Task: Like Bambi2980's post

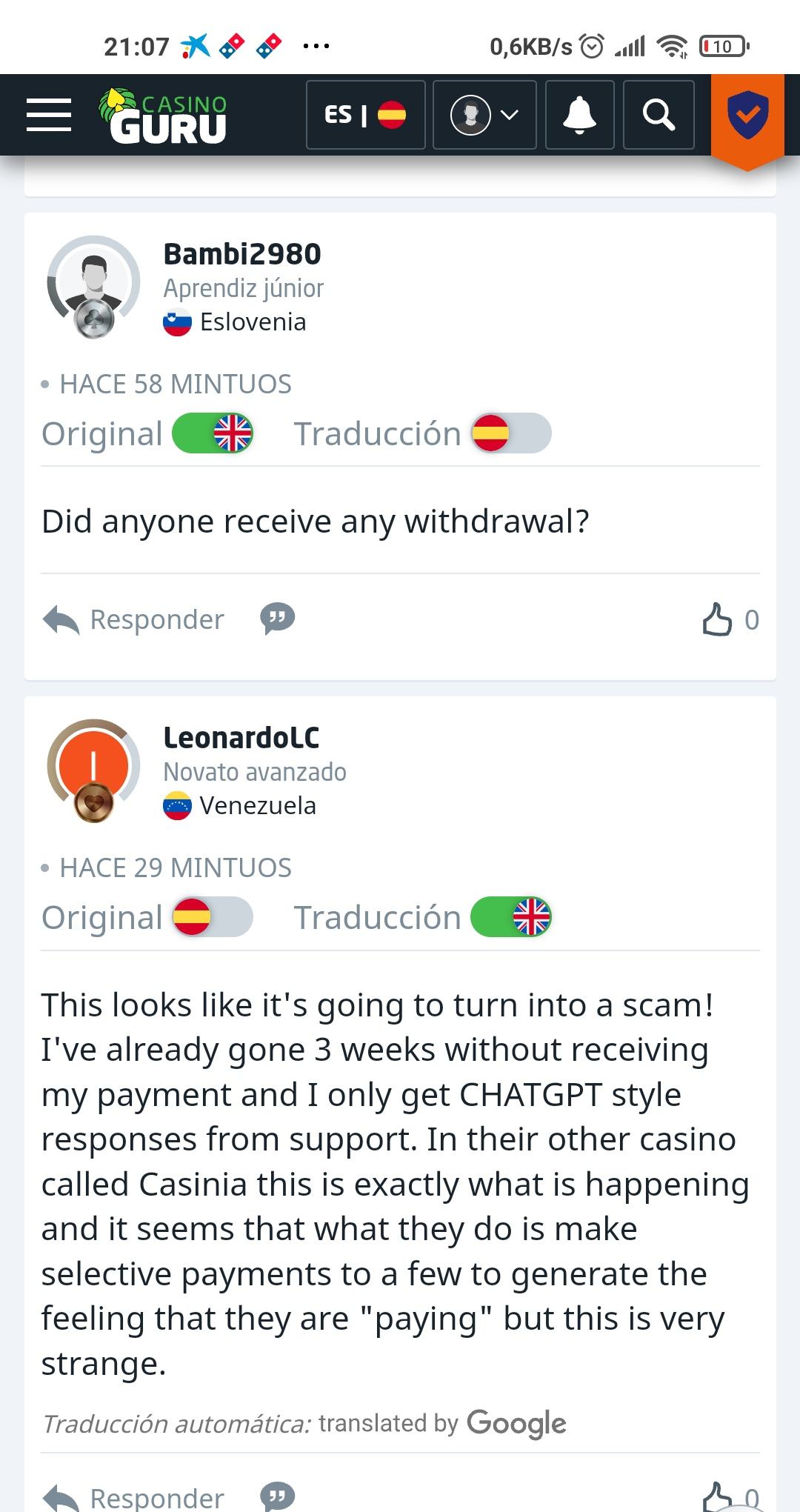Action: click(717, 619)
